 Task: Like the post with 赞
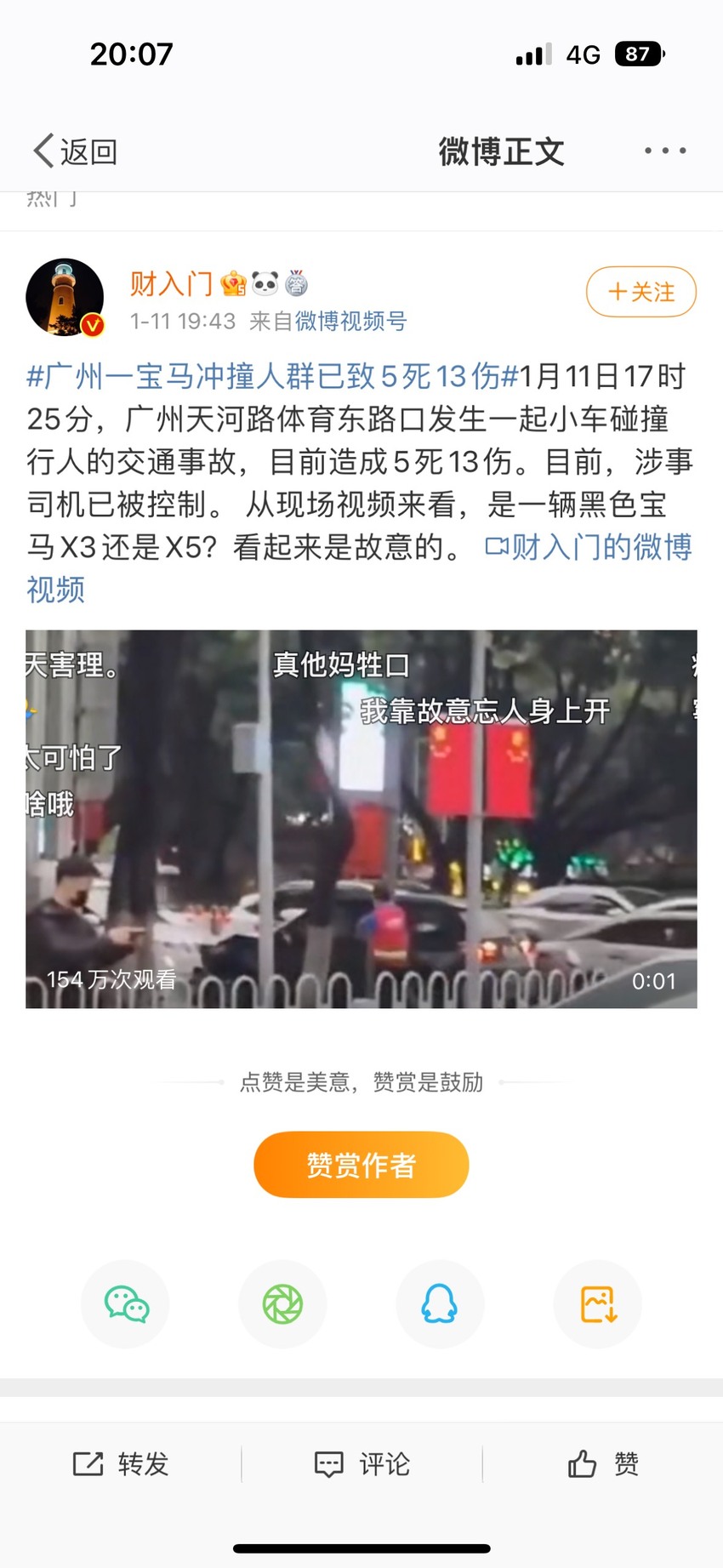click(603, 1463)
